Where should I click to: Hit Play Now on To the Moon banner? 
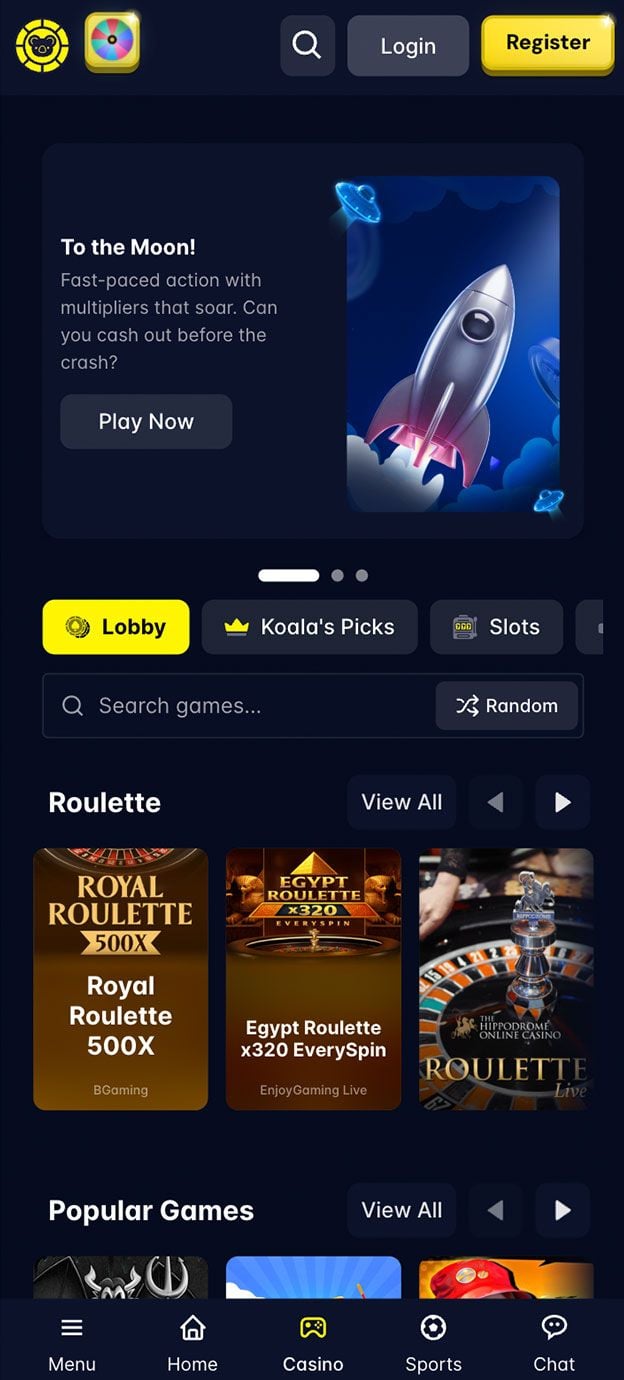coord(146,421)
